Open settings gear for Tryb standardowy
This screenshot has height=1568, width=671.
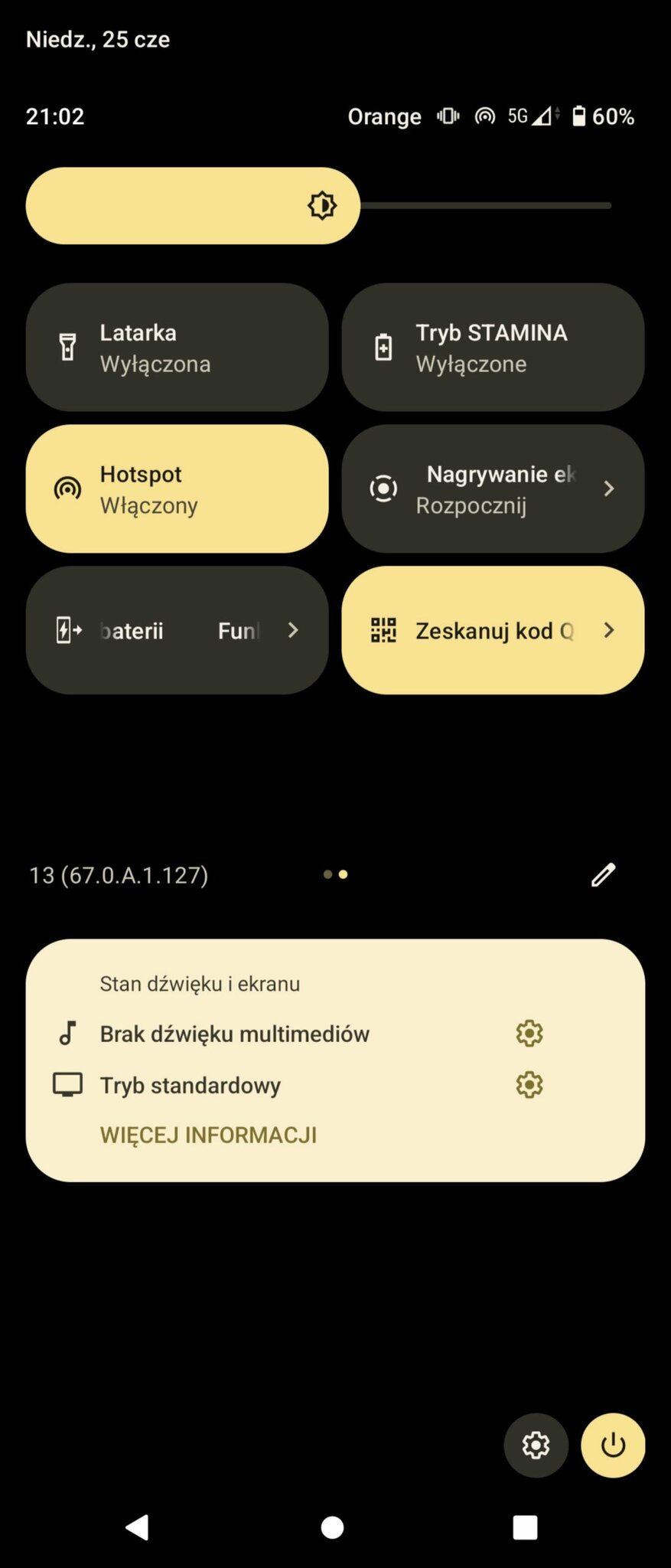click(529, 1085)
